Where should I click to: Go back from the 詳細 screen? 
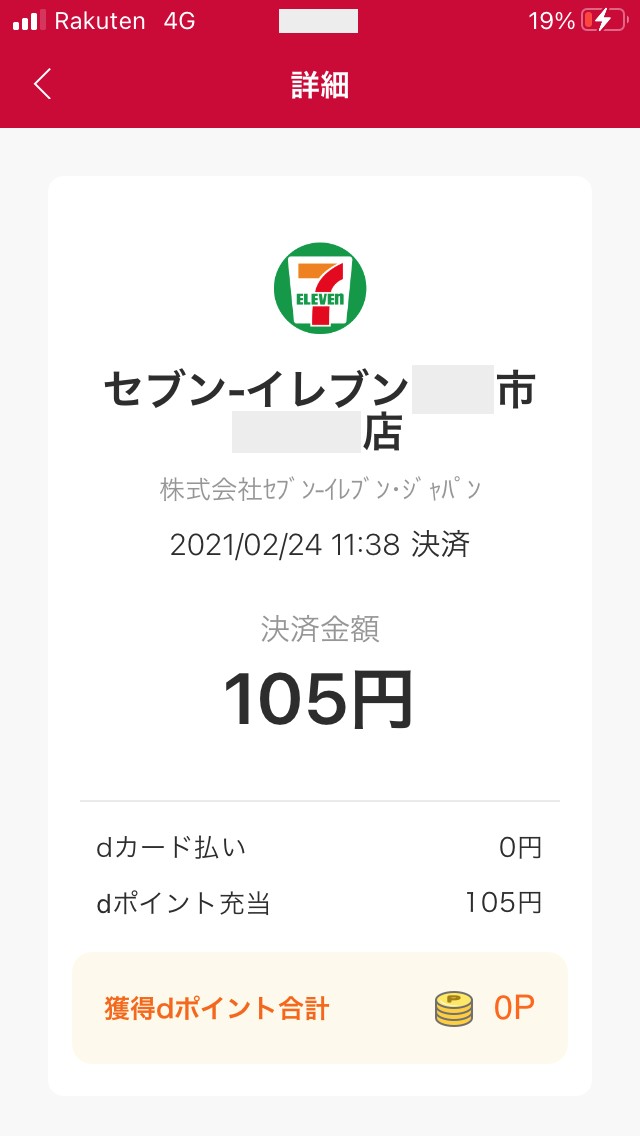coord(42,85)
